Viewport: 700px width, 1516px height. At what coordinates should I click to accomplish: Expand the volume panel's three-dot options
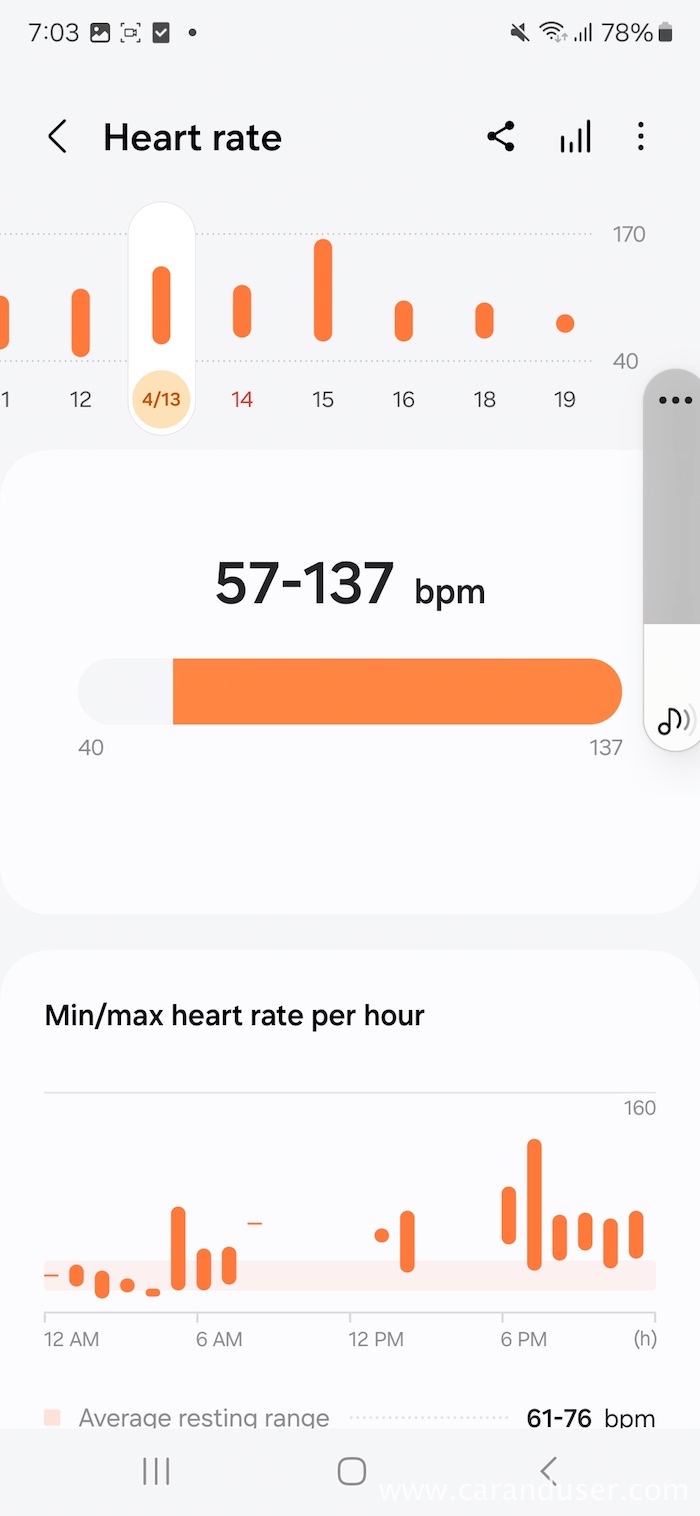click(x=675, y=400)
